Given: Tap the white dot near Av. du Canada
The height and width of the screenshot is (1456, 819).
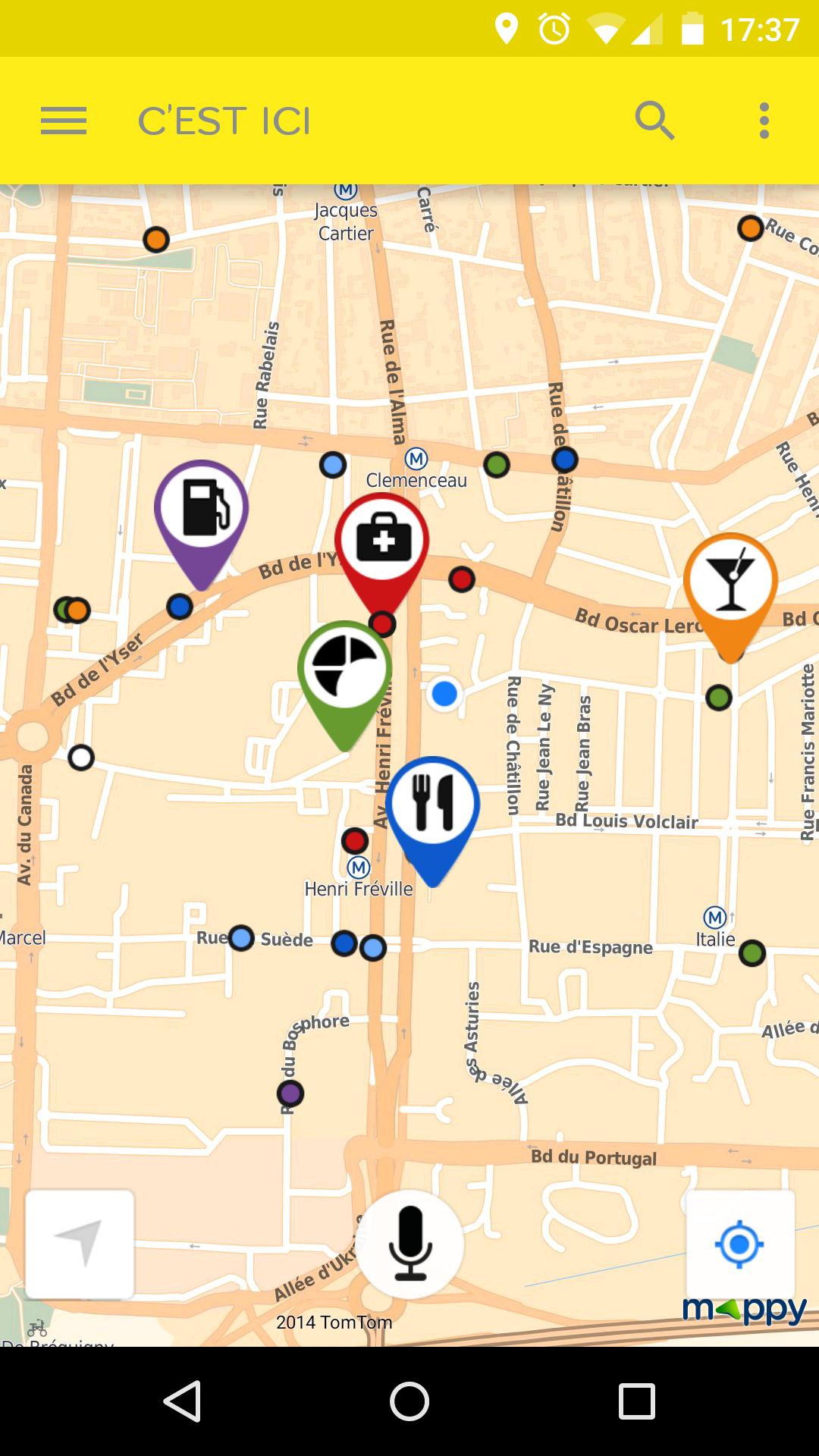Looking at the screenshot, I should point(81,757).
